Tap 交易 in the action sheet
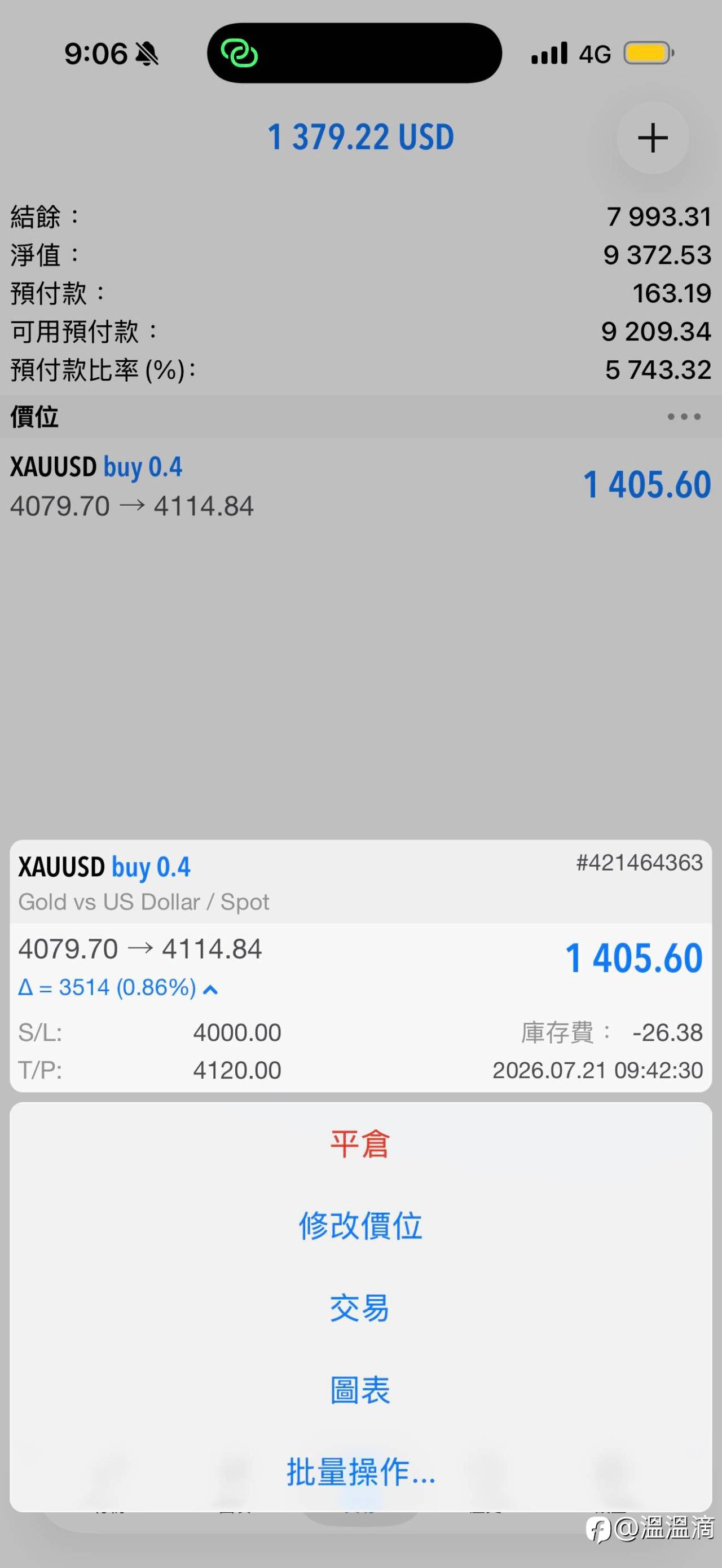This screenshot has width=722, height=1568. (360, 1308)
